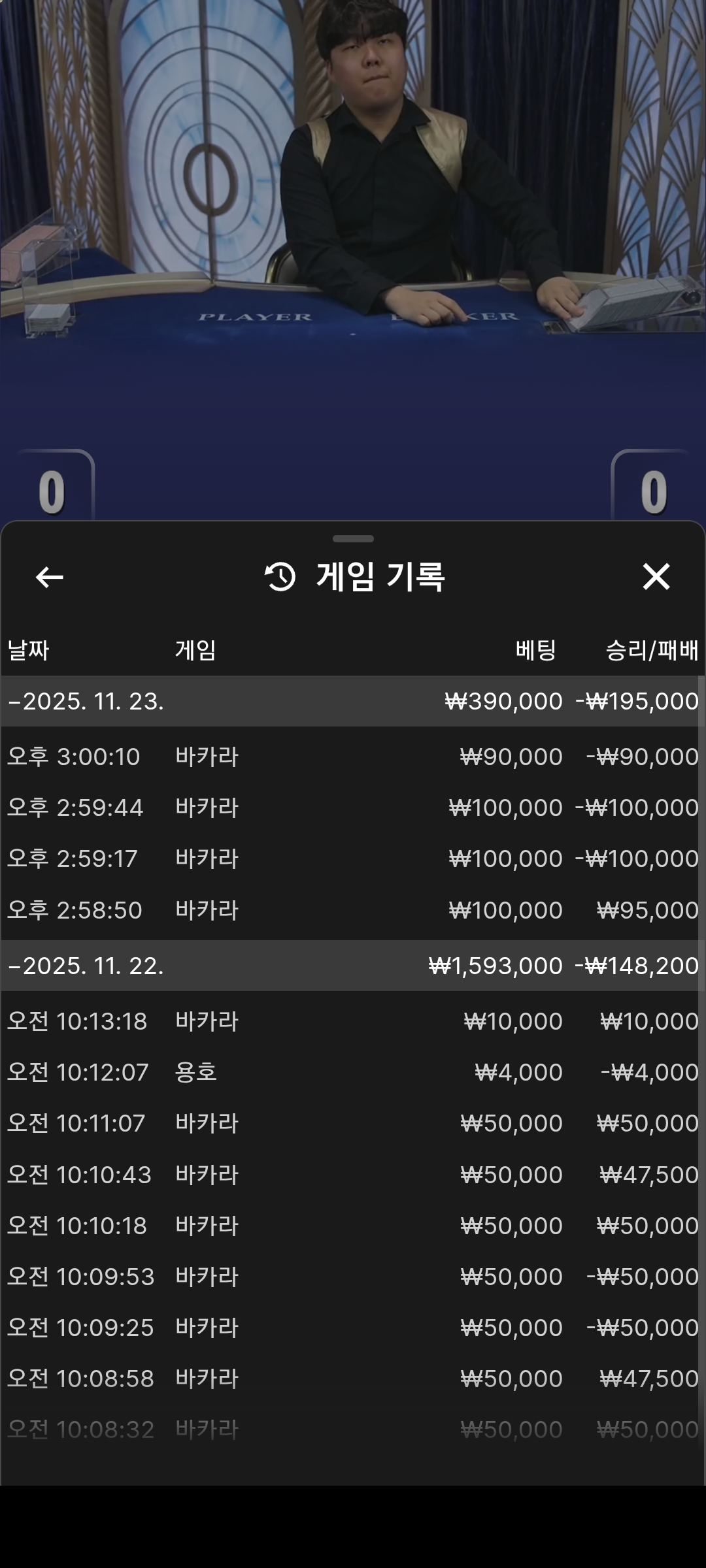Screen dimensions: 706x1568
Task: Open the 오후 3:00:10 바카라 record
Action: click(353, 757)
